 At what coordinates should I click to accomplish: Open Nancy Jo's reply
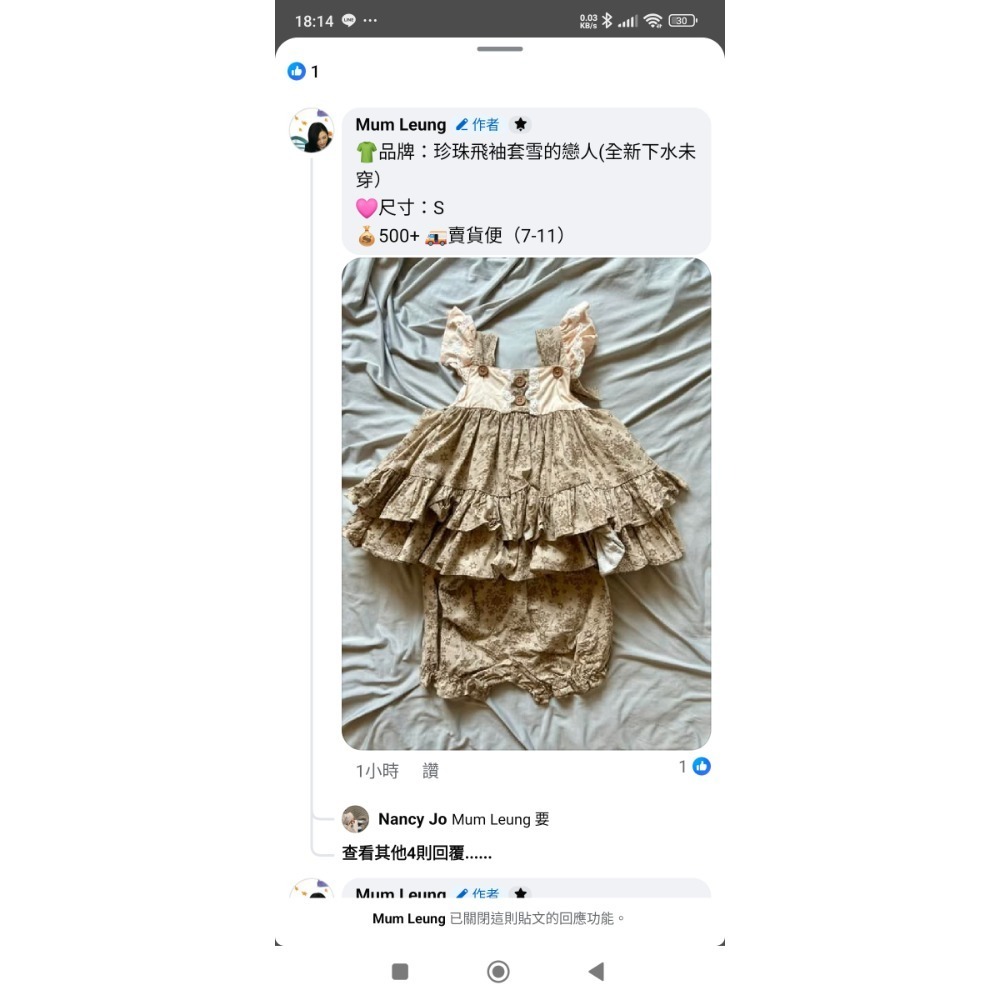[463, 819]
